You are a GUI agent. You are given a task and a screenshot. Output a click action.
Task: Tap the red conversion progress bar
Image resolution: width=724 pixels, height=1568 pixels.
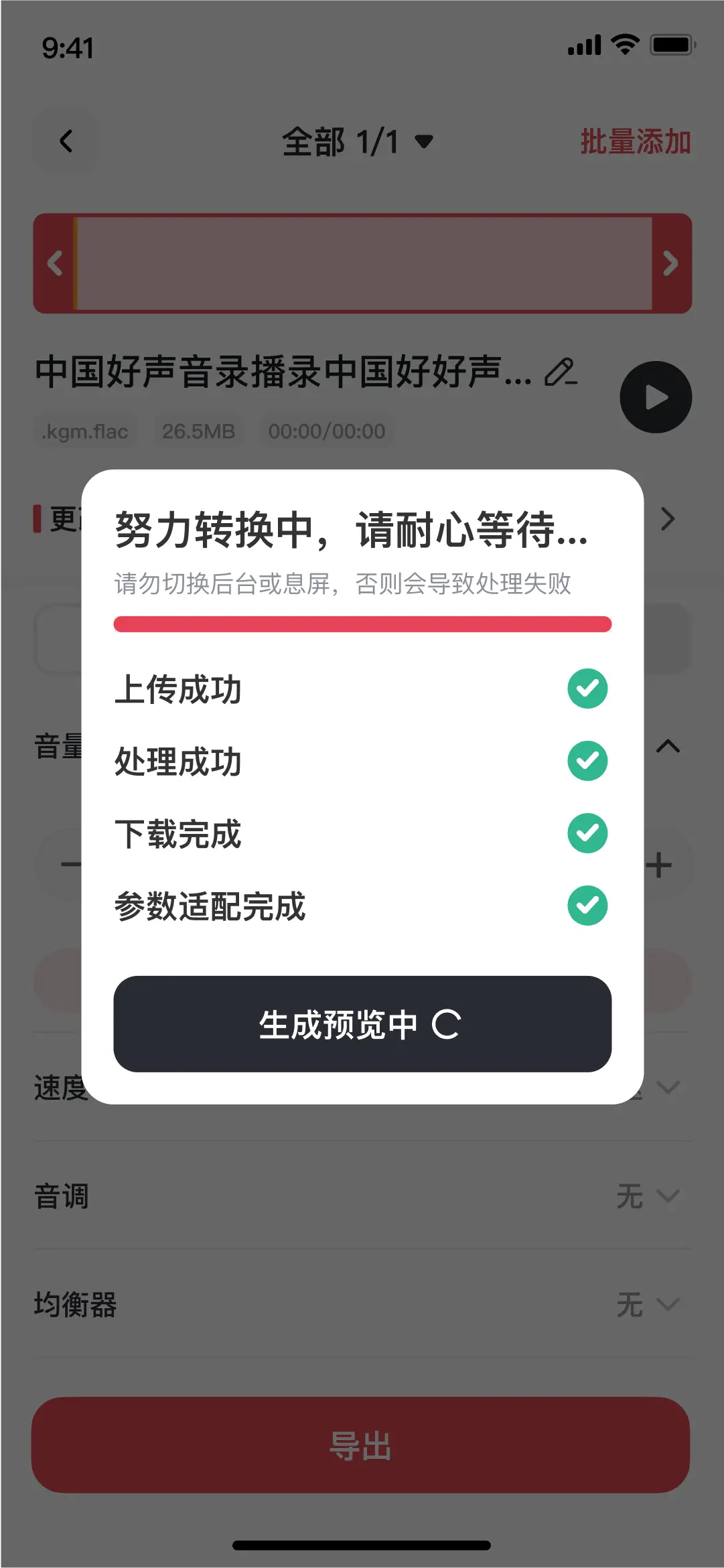(362, 624)
